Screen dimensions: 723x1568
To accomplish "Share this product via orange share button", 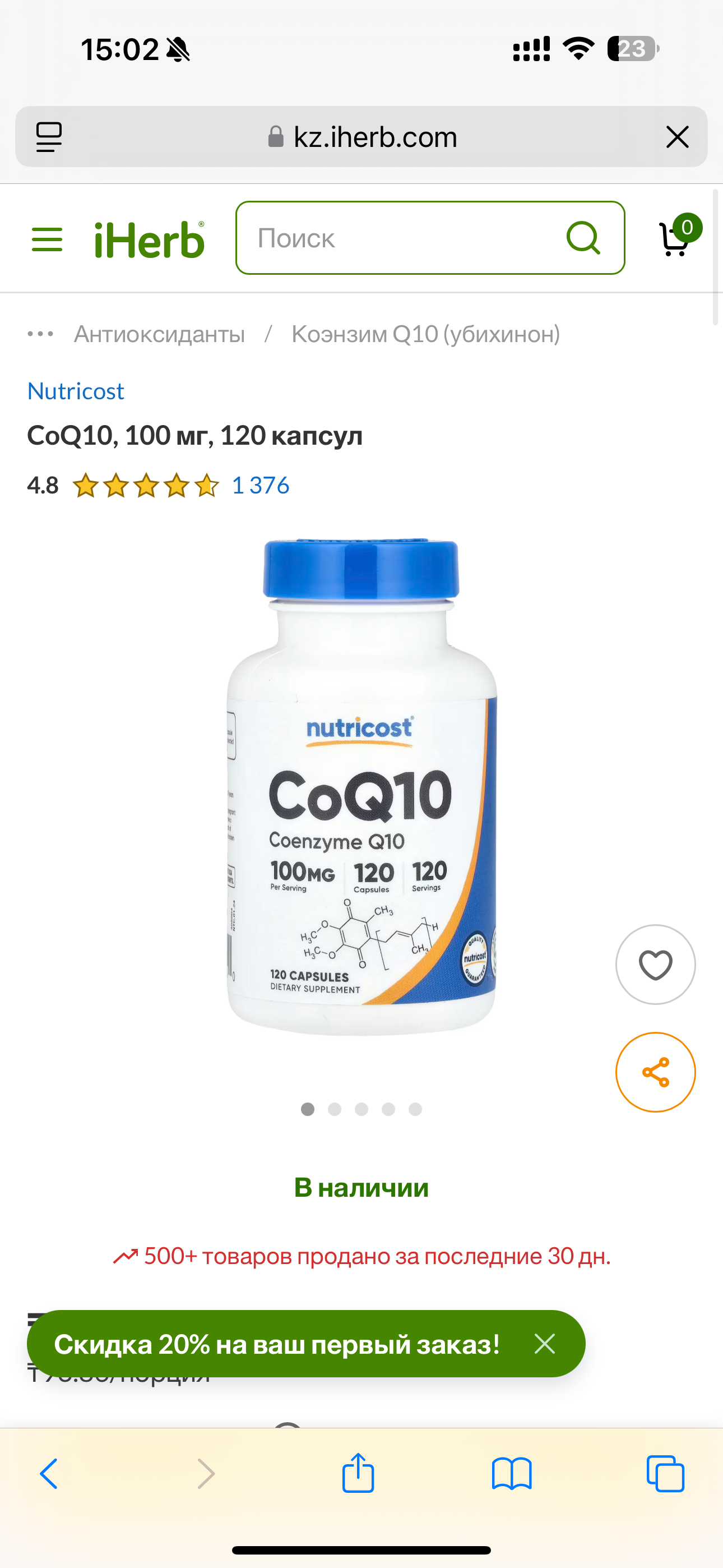I will click(655, 1072).
